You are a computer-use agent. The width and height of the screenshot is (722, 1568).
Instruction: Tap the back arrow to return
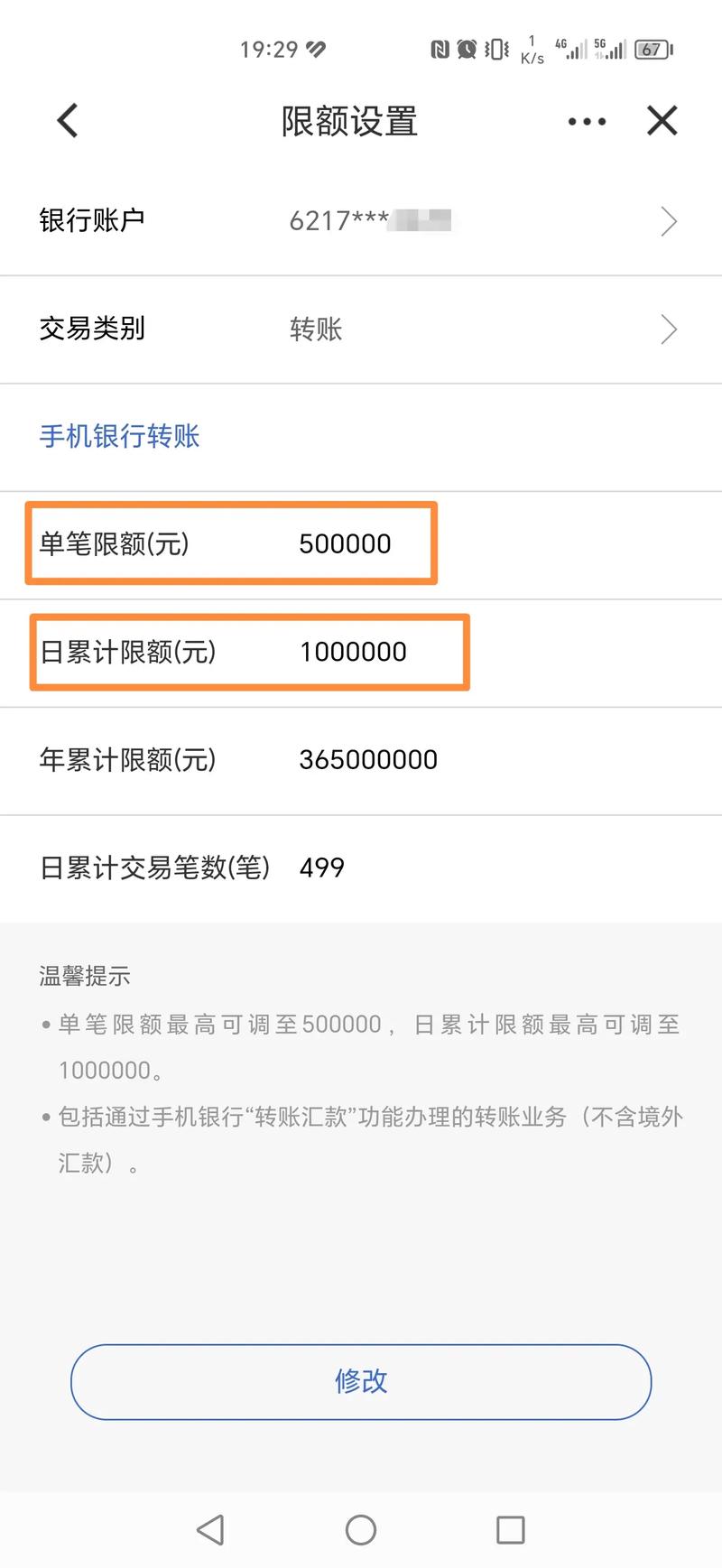pos(65,120)
